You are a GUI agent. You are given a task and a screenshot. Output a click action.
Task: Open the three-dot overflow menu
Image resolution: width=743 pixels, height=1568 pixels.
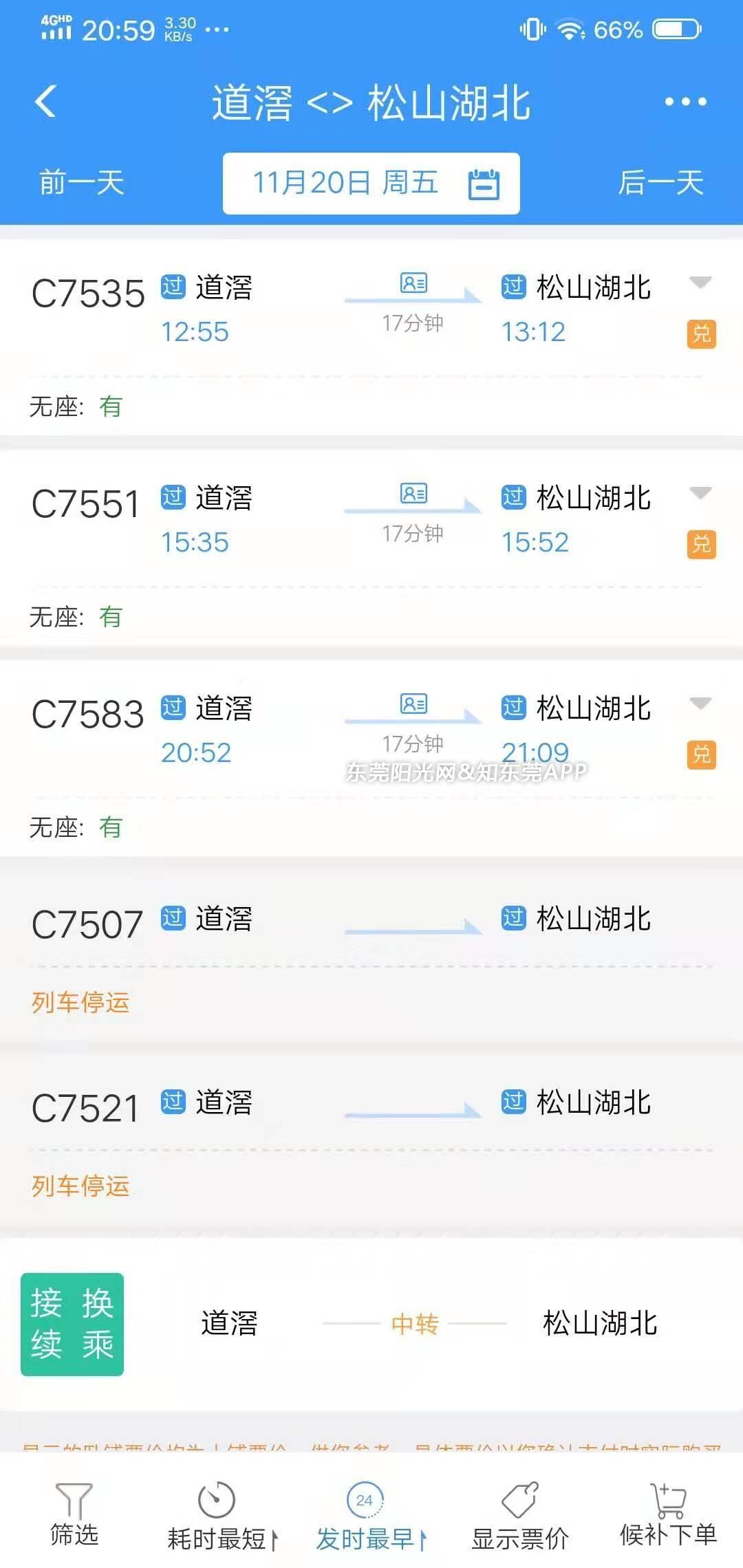point(685,102)
